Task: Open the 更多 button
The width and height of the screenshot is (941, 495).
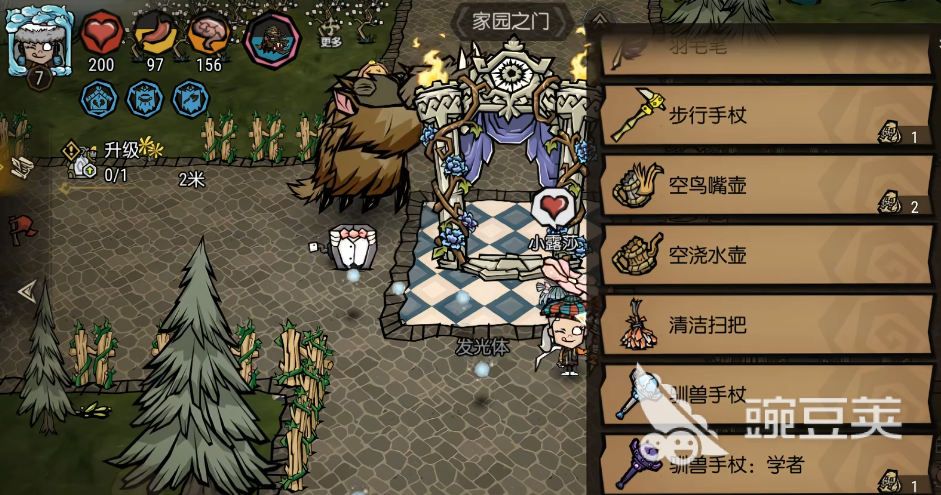Action: click(331, 33)
